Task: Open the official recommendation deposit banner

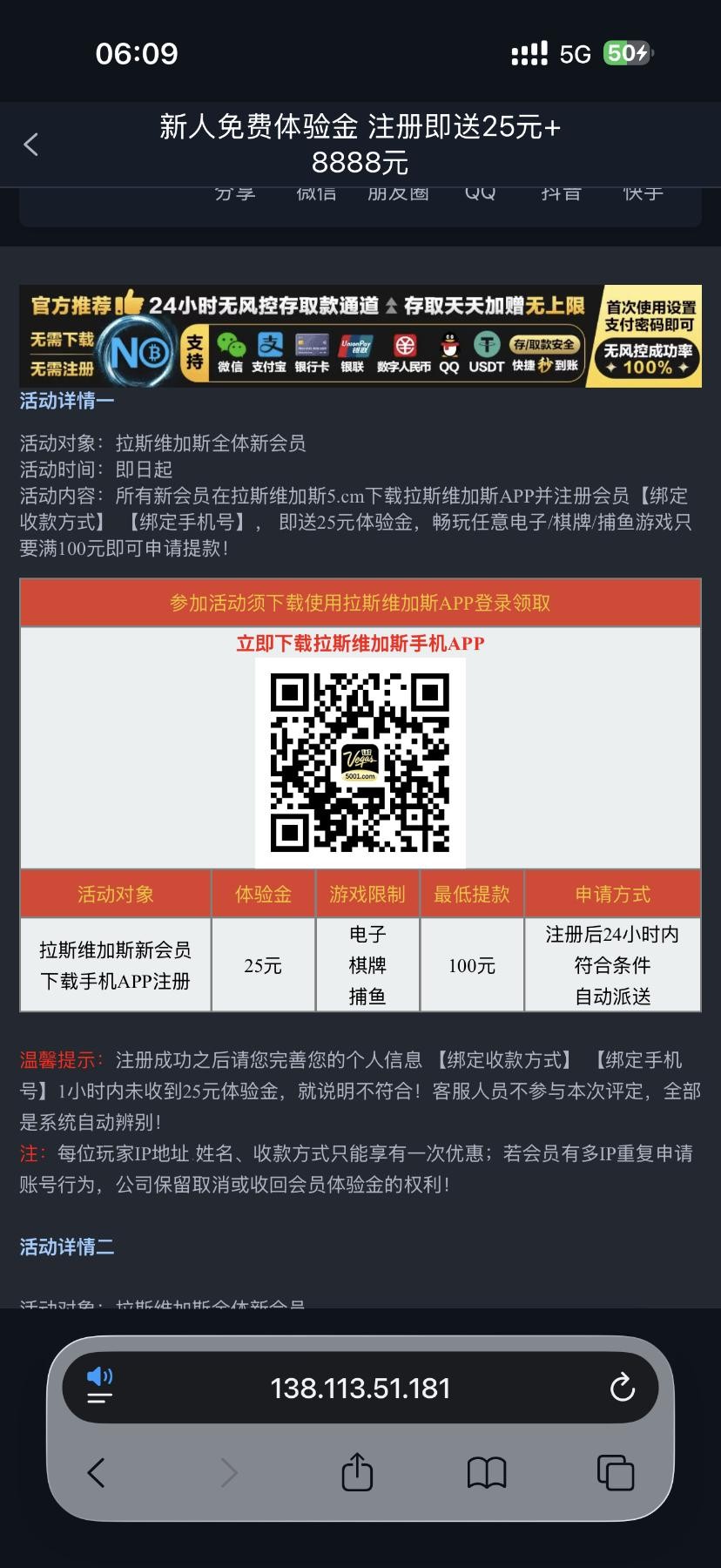Action: pos(360,335)
